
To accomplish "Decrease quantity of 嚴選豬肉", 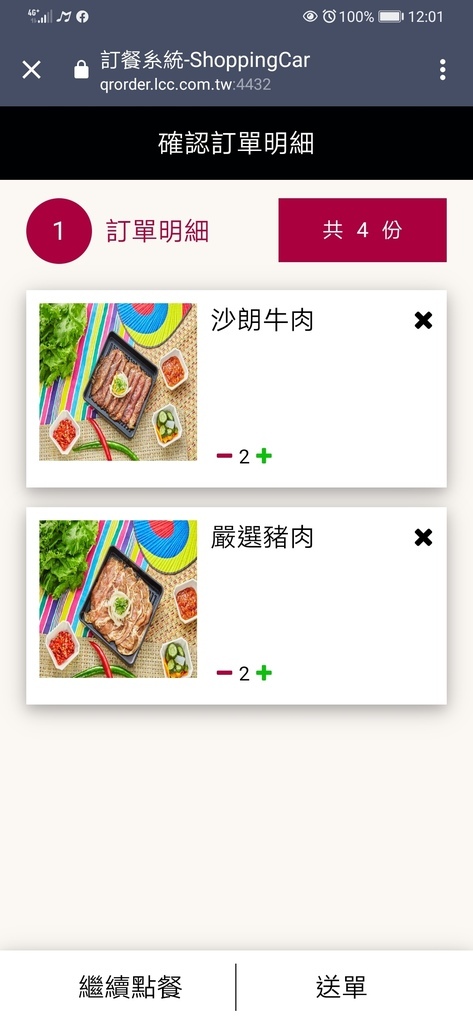I will 224,673.
